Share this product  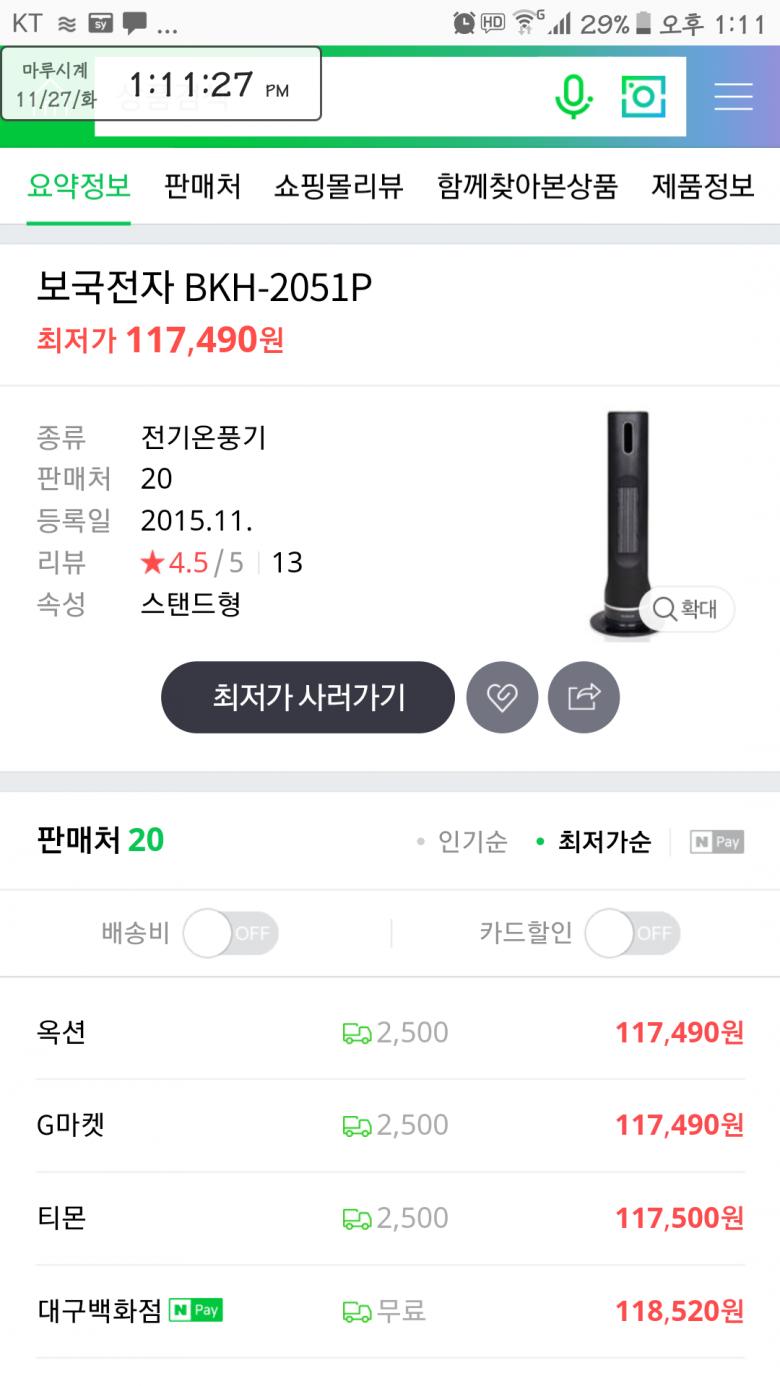584,697
